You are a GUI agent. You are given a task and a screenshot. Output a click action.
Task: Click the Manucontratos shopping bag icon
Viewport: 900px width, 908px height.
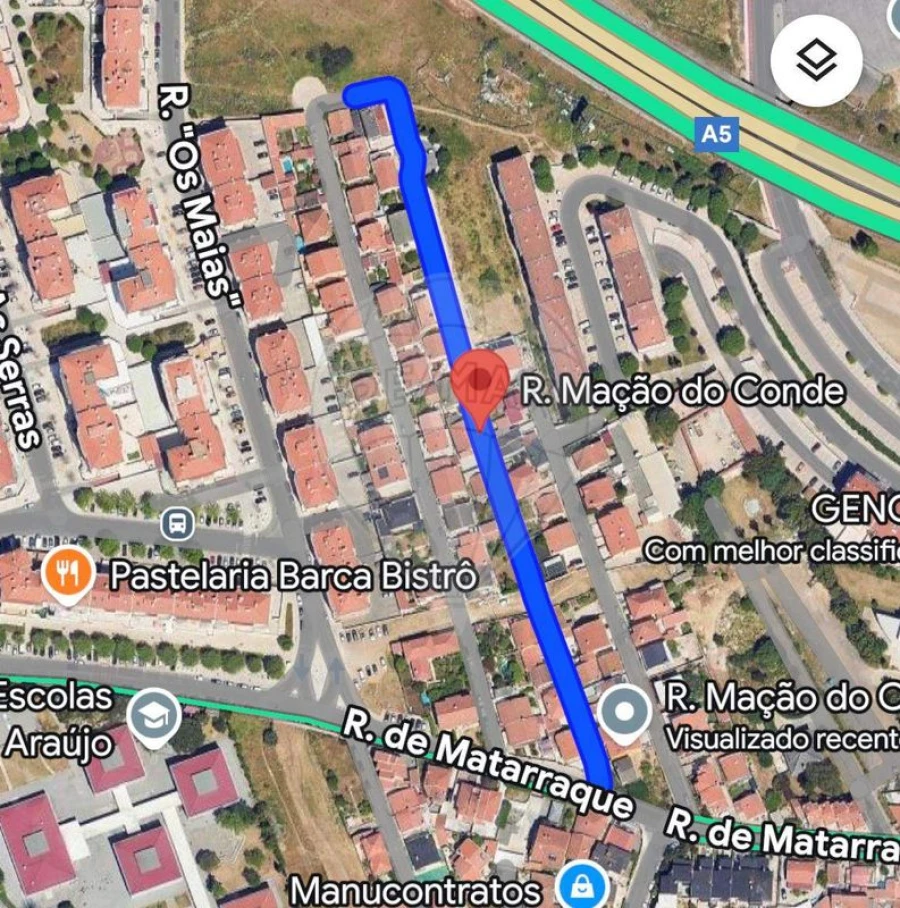(581, 881)
